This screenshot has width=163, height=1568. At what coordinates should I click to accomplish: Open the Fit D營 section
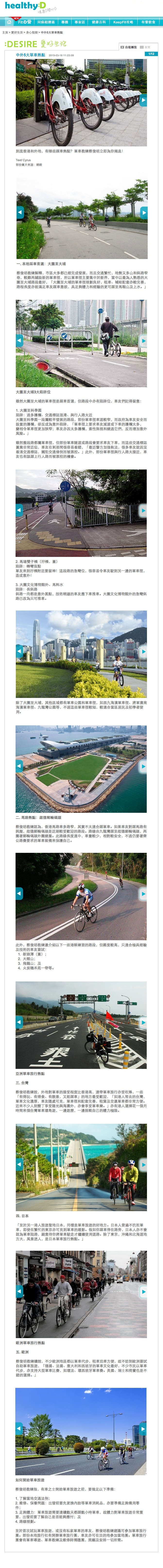click(x=24, y=22)
